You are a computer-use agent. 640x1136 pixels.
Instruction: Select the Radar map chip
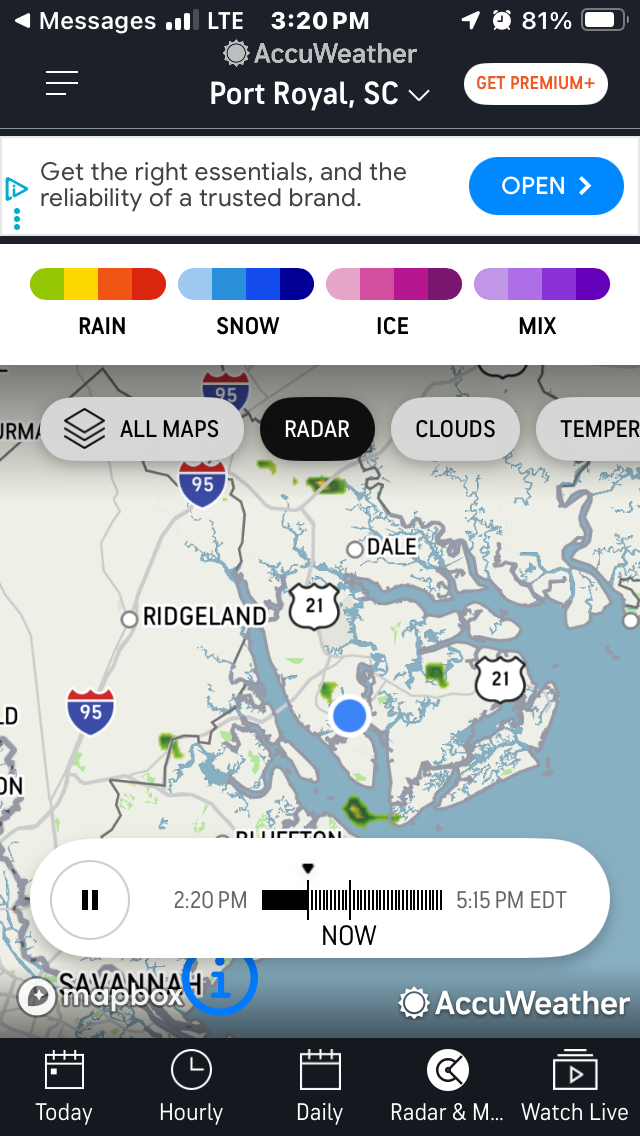coord(317,429)
